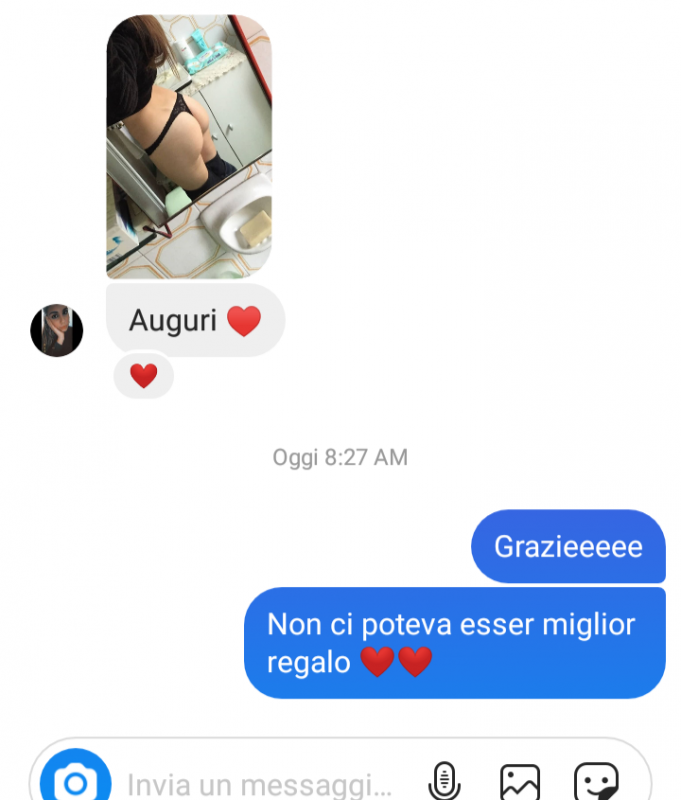Screen dimensions: 681x800
Task: Open the sender's profile picture
Action: (57, 330)
